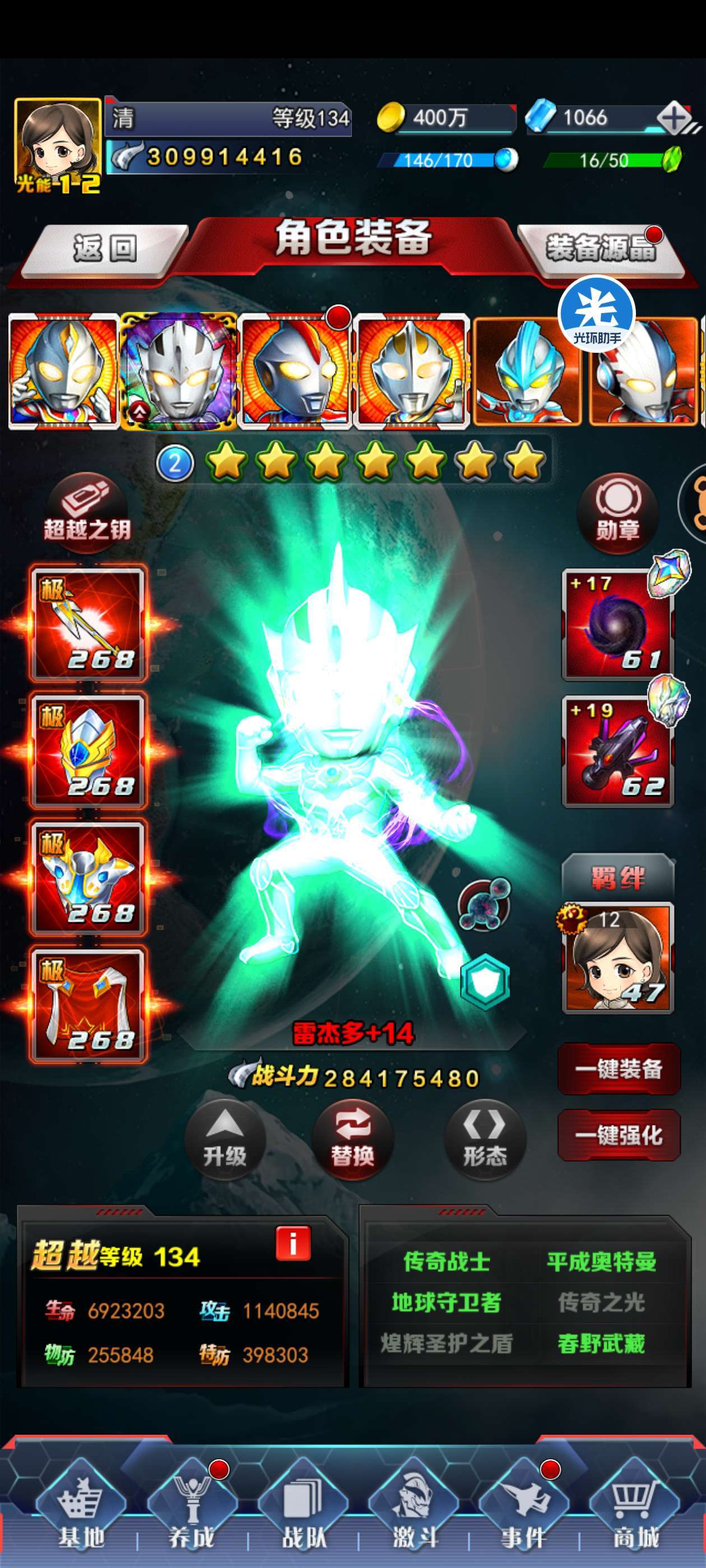The width and height of the screenshot is (706, 1568).
Task: Open the red info icon beside 超越等级
Action: click(x=293, y=1243)
